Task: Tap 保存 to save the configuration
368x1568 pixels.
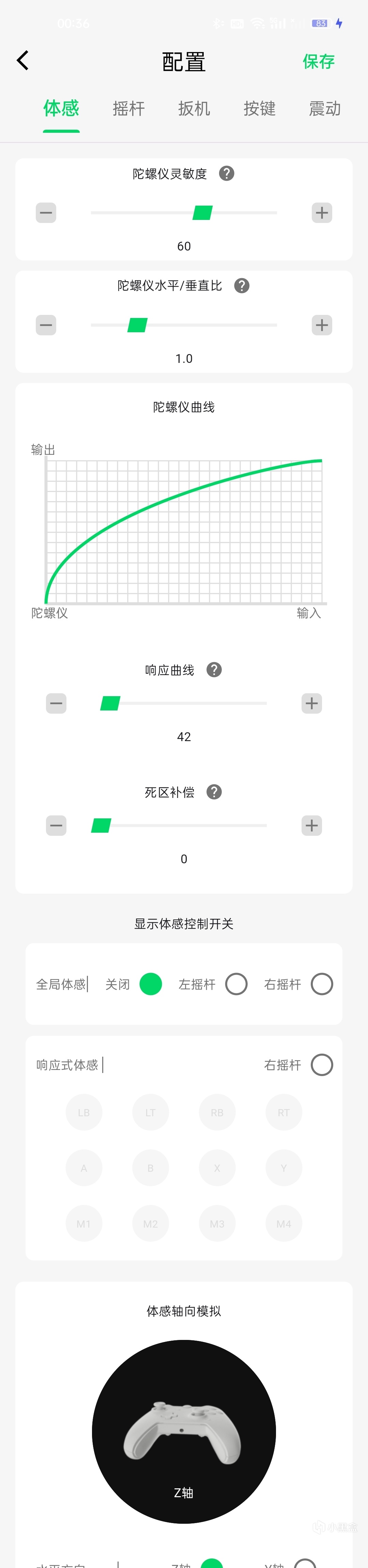Action: pos(318,62)
